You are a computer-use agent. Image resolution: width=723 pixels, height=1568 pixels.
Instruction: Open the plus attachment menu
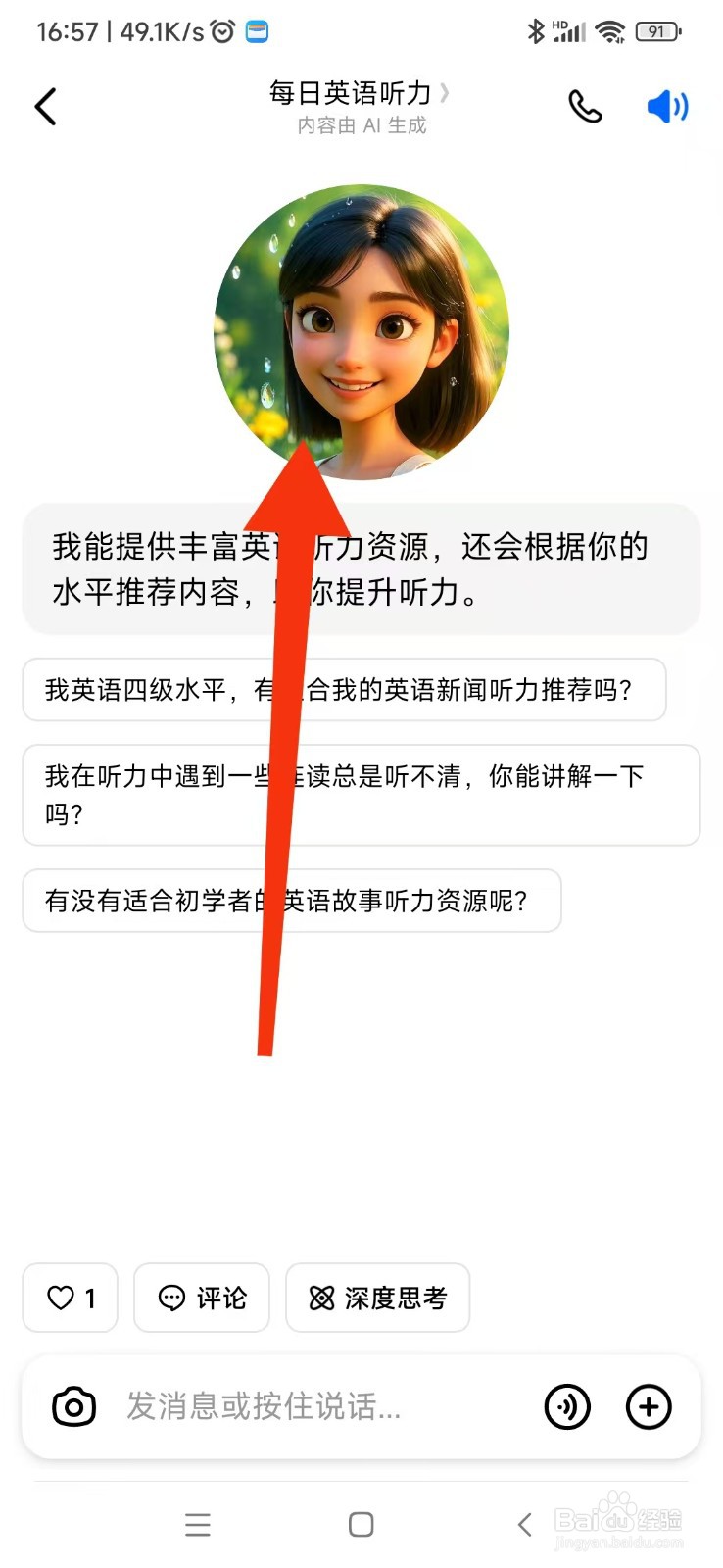click(649, 1406)
